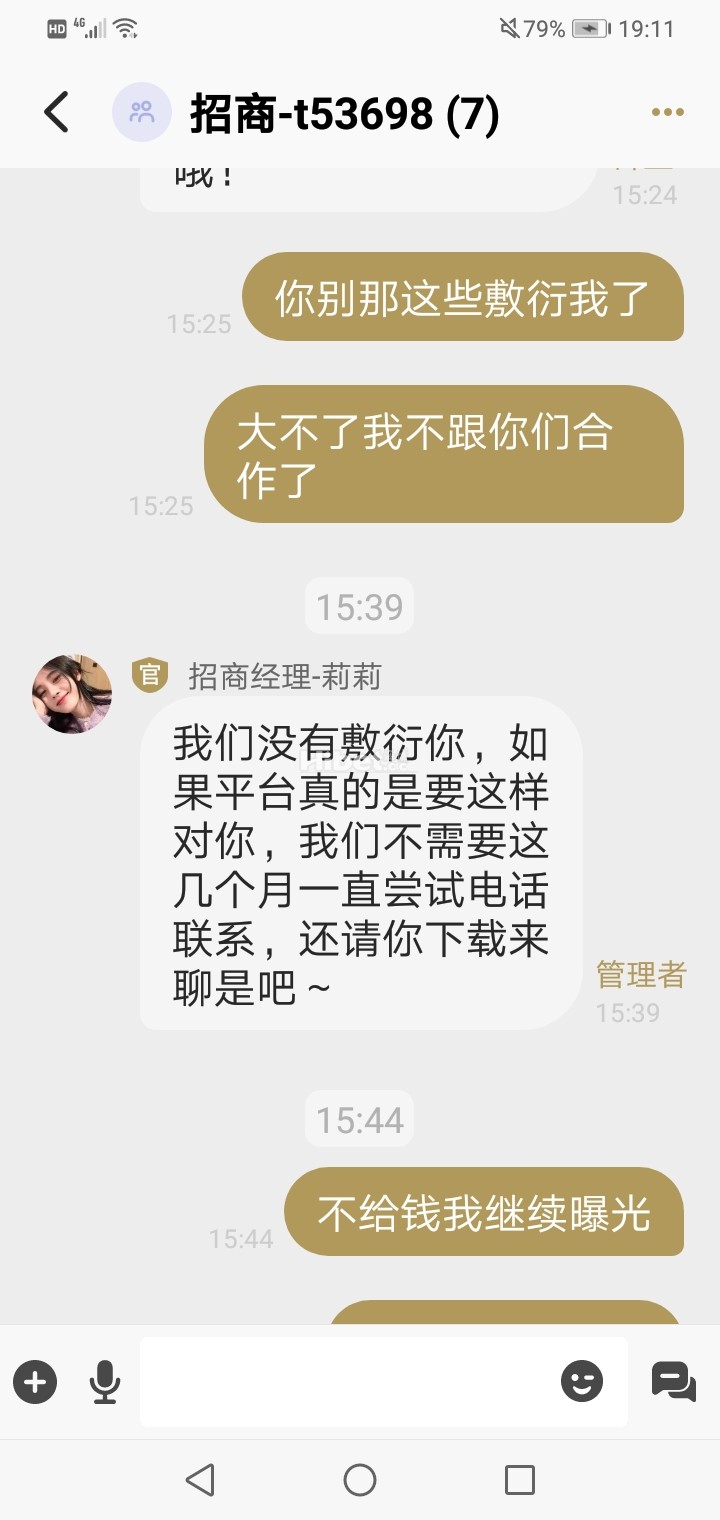Image resolution: width=720 pixels, height=1520 pixels.
Task: Open recent apps from the navigation bar
Action: (519, 1479)
